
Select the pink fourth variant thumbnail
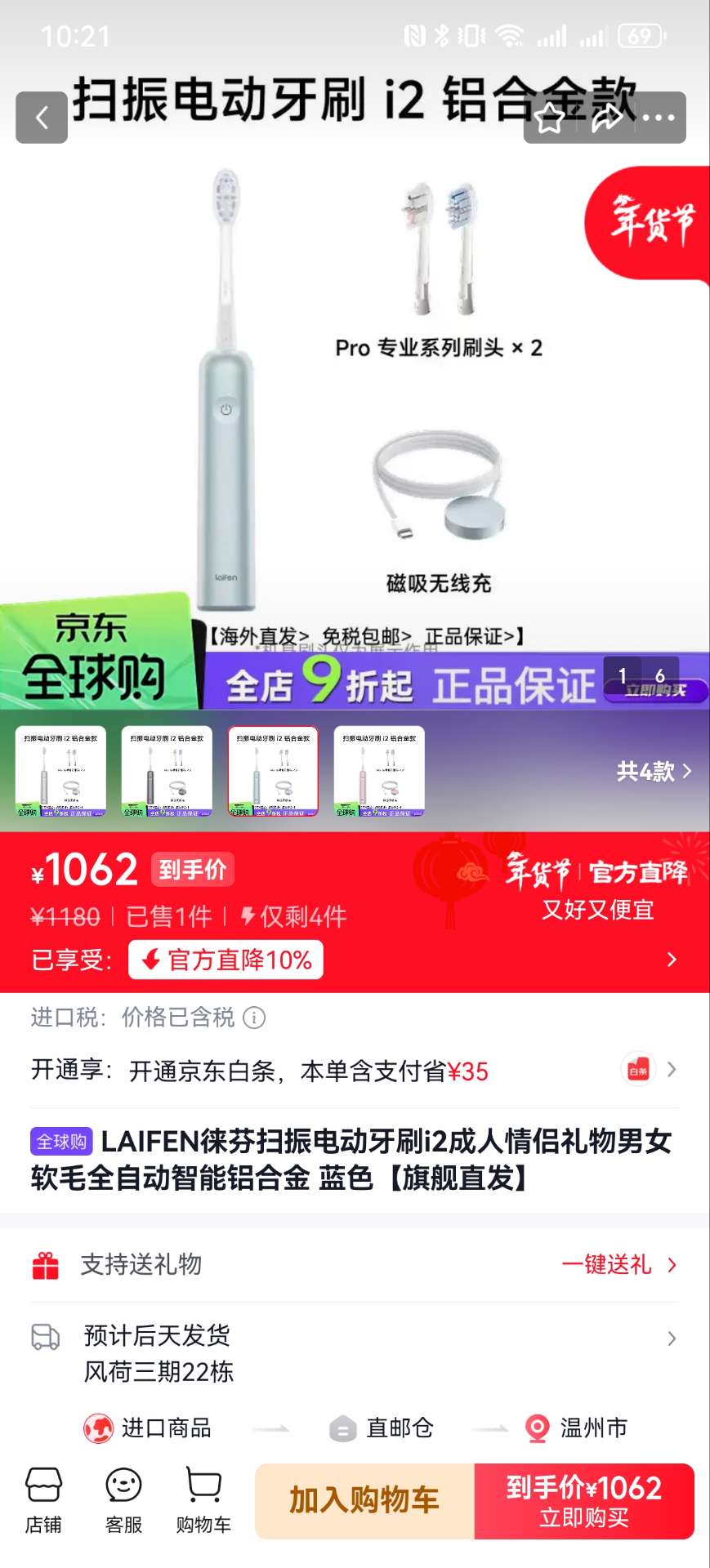[x=379, y=771]
